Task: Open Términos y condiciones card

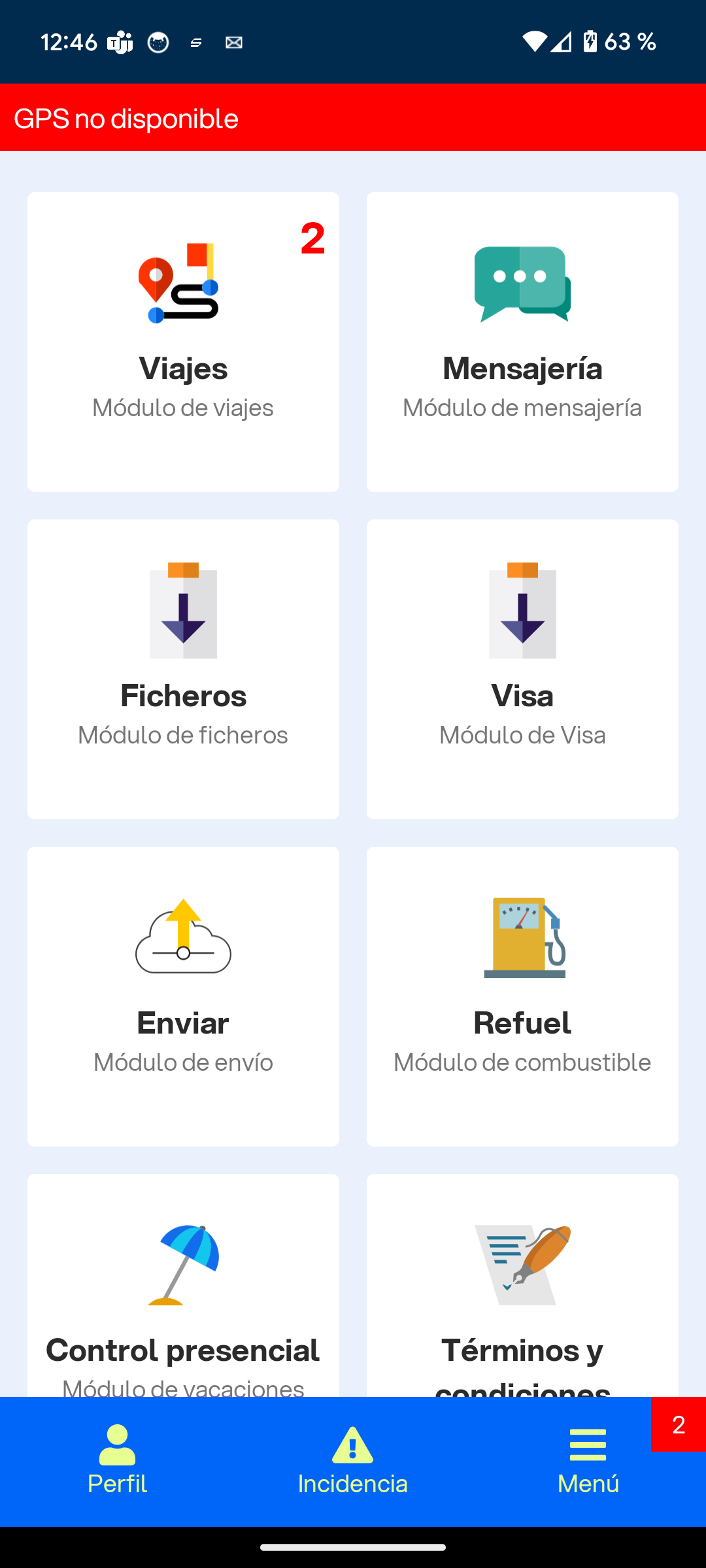Action: click(x=522, y=1285)
